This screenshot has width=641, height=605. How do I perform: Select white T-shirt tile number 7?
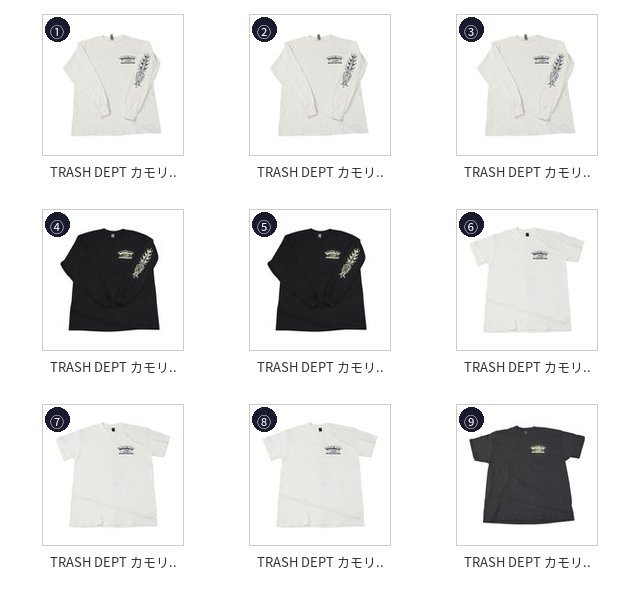(113, 475)
